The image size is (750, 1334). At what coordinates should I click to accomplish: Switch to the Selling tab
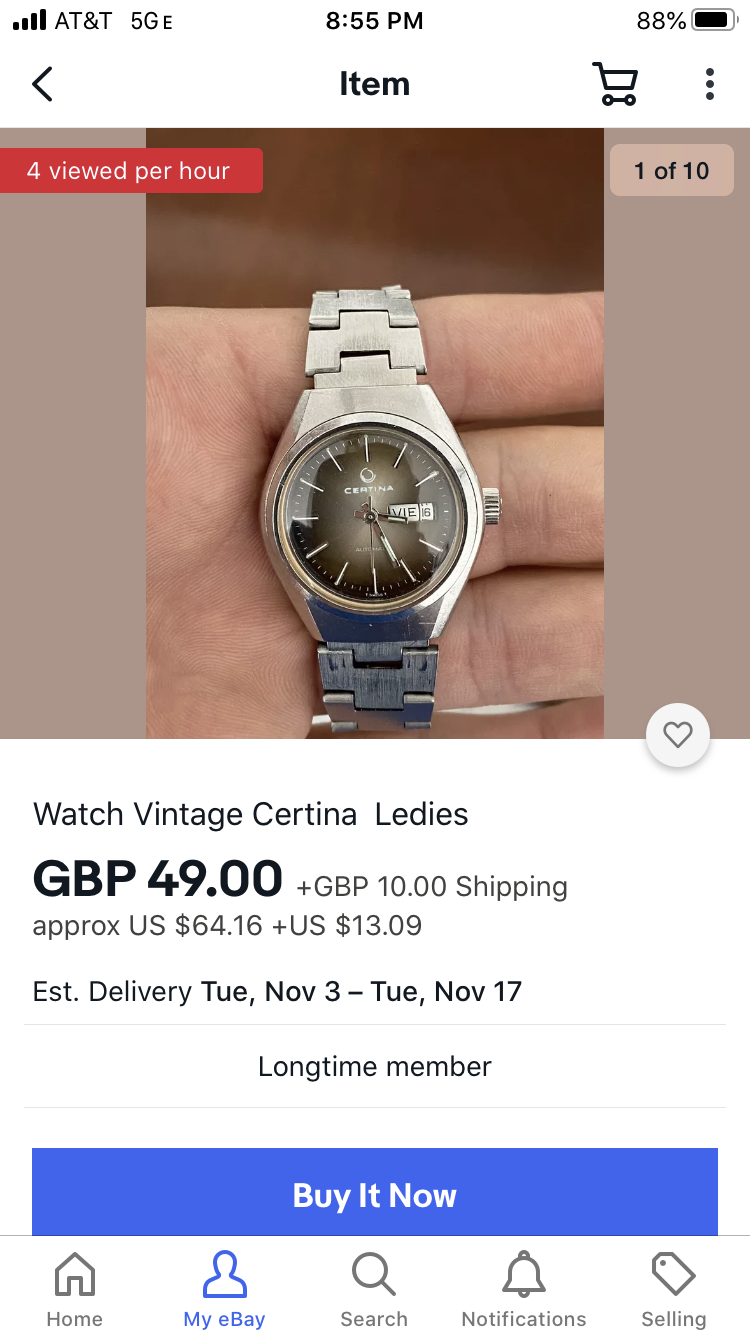point(673,1290)
